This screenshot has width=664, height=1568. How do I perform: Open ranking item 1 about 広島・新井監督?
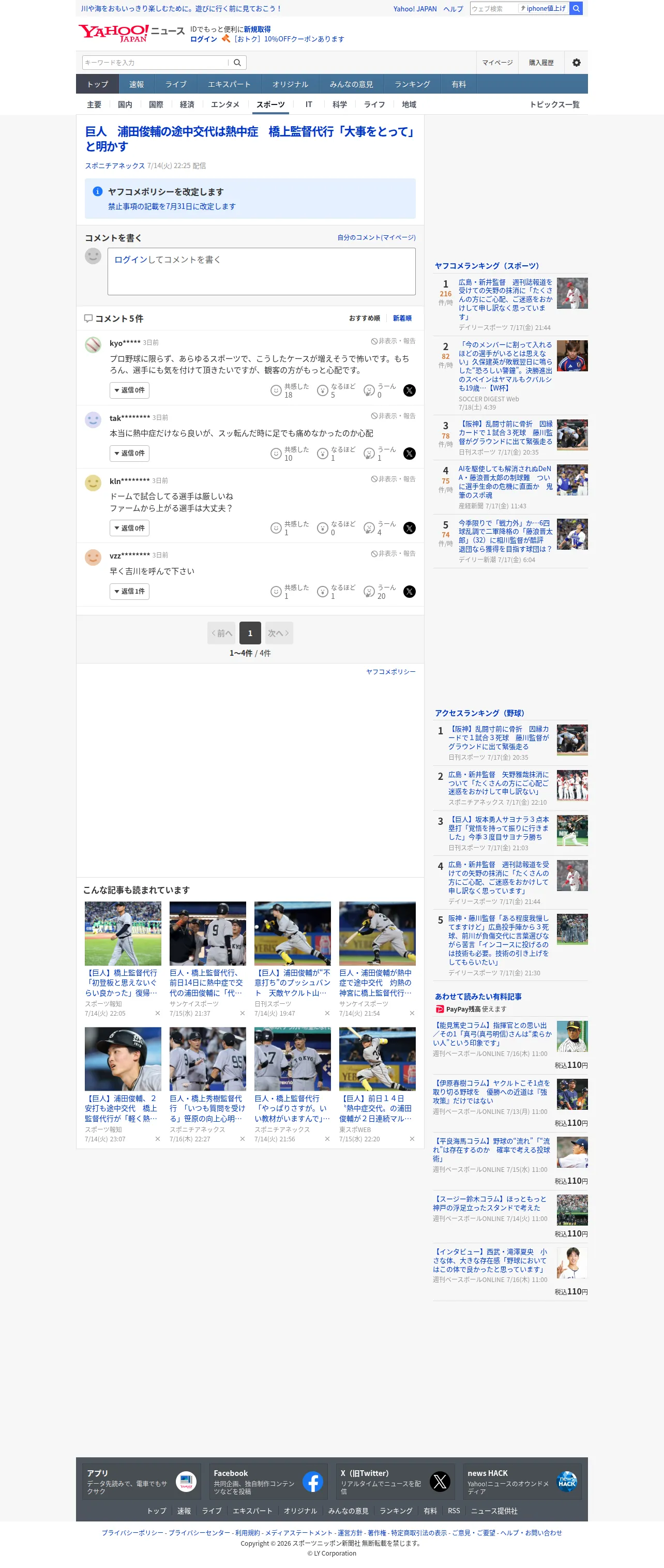click(x=505, y=299)
